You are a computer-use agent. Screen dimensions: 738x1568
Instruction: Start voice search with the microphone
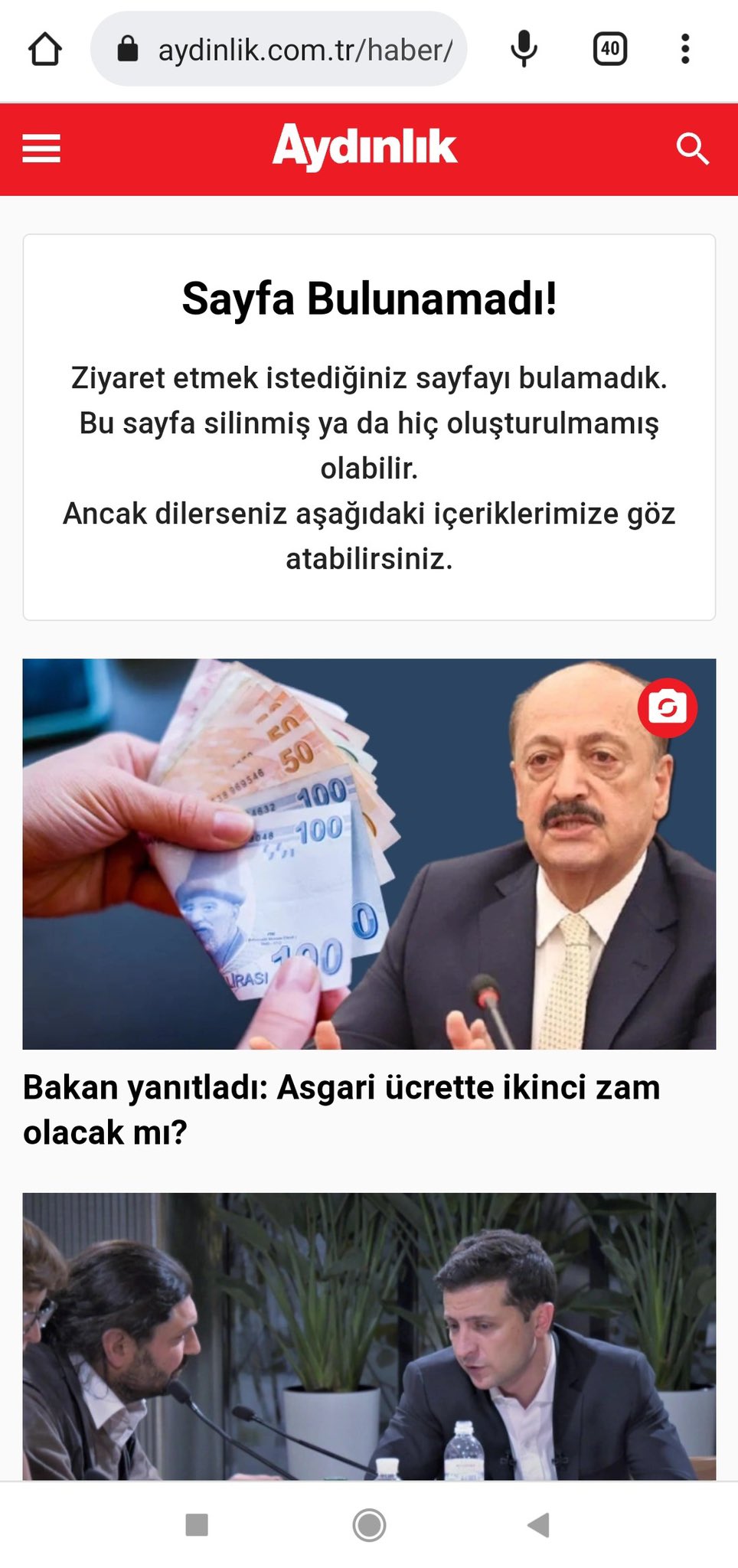coord(524,50)
